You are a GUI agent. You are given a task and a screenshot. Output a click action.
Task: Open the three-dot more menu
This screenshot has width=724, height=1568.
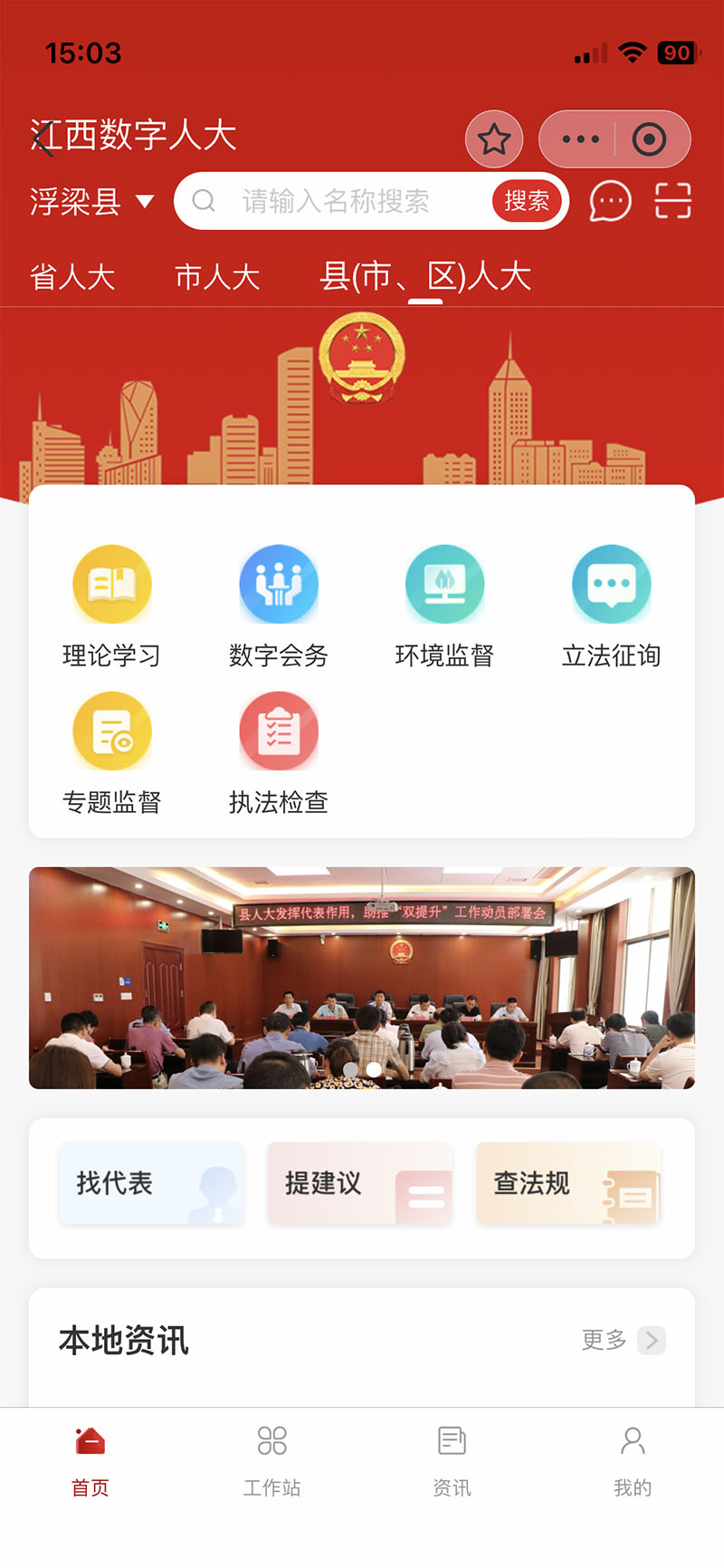click(x=580, y=139)
